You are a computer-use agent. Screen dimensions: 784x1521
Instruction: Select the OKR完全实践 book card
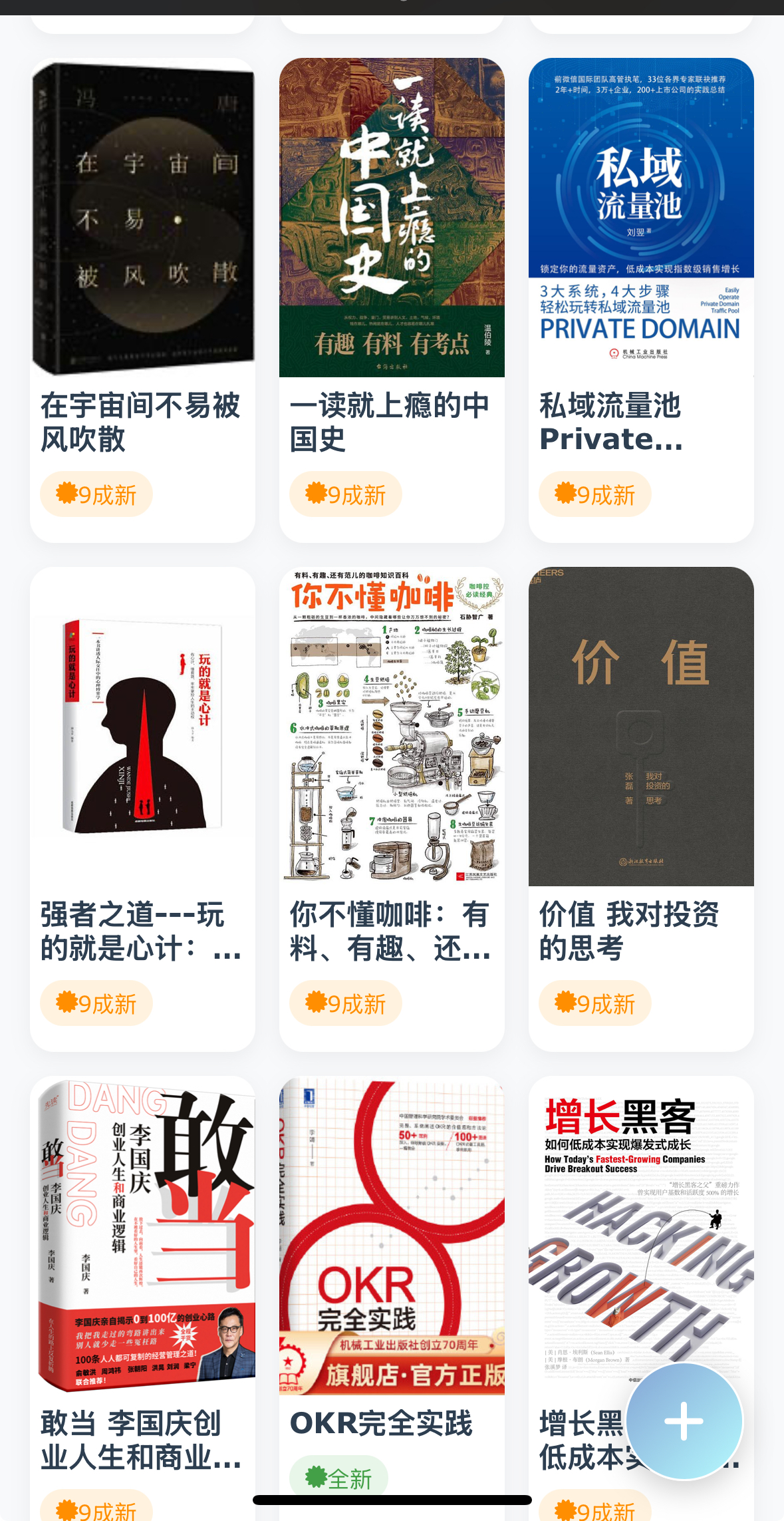coord(392,1238)
